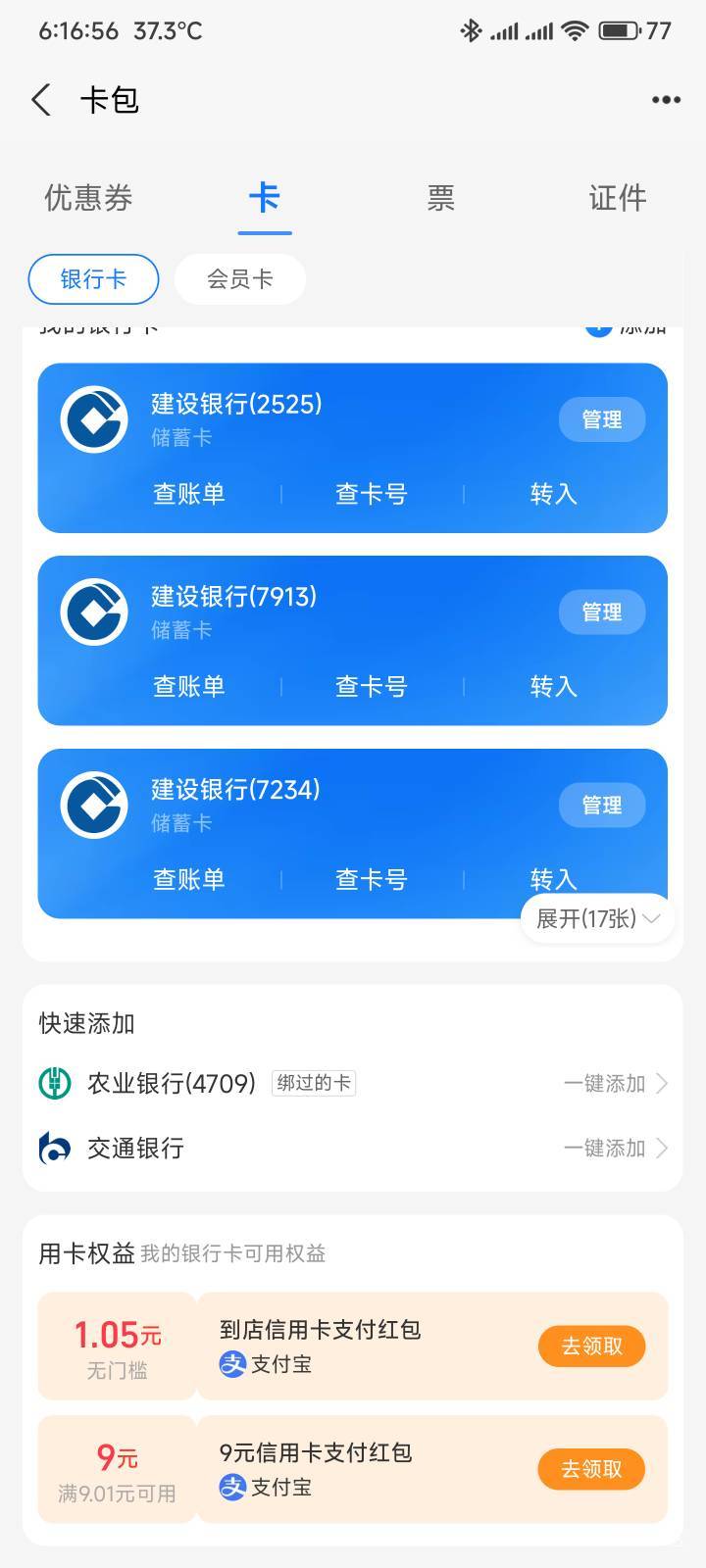
Task: Select the 银行卡 chip
Action: 93,279
